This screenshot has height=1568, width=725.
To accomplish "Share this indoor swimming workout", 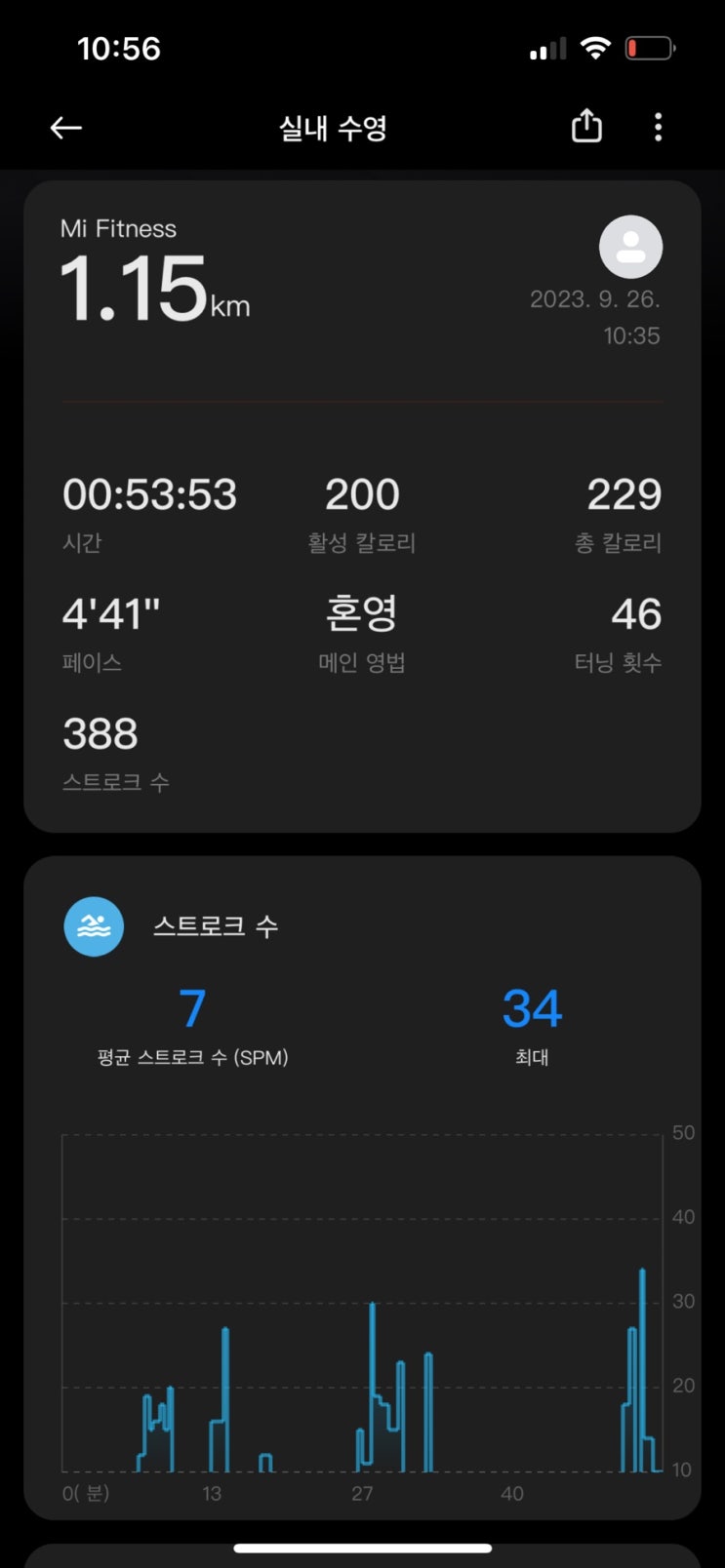I will tap(586, 127).
